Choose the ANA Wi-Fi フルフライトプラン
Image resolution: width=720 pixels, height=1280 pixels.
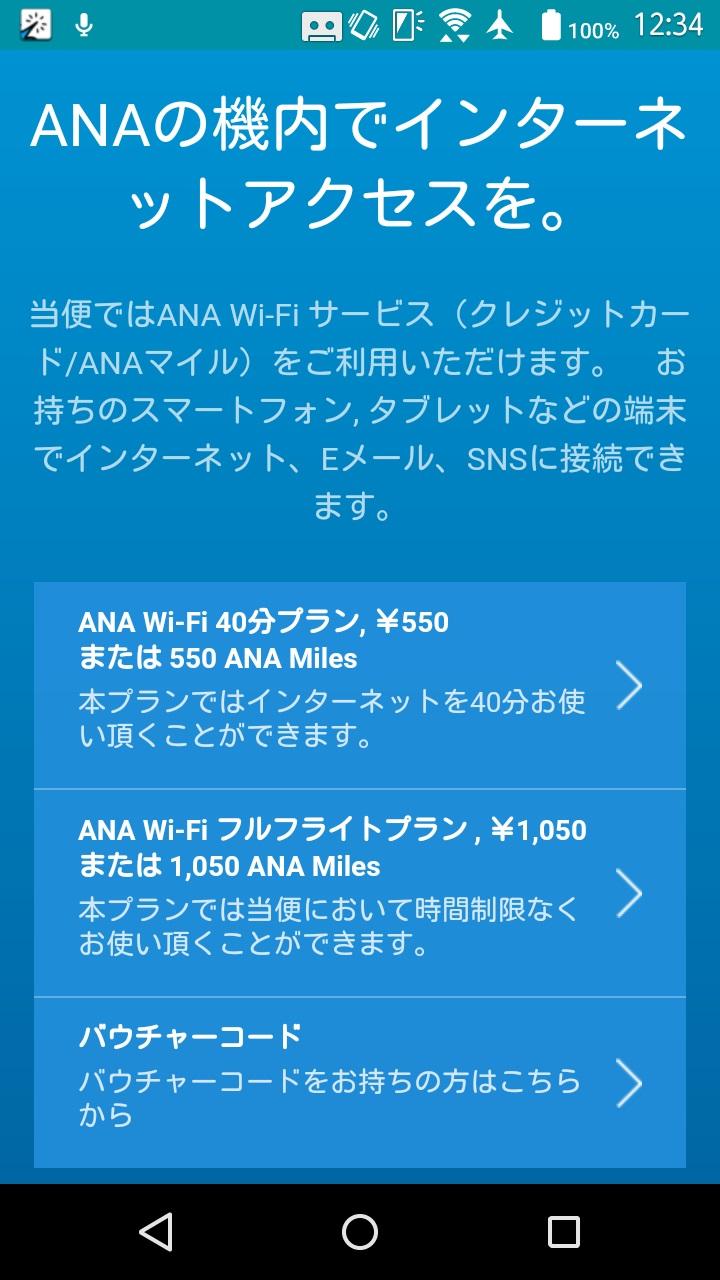pos(360,893)
